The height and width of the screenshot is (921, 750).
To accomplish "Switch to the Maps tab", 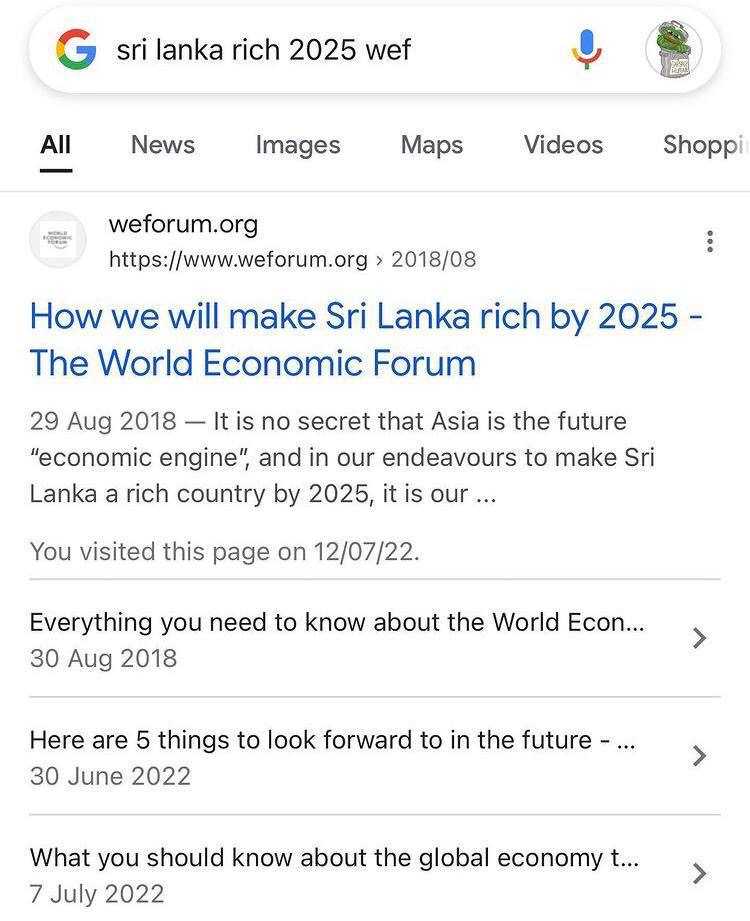I will 431,145.
